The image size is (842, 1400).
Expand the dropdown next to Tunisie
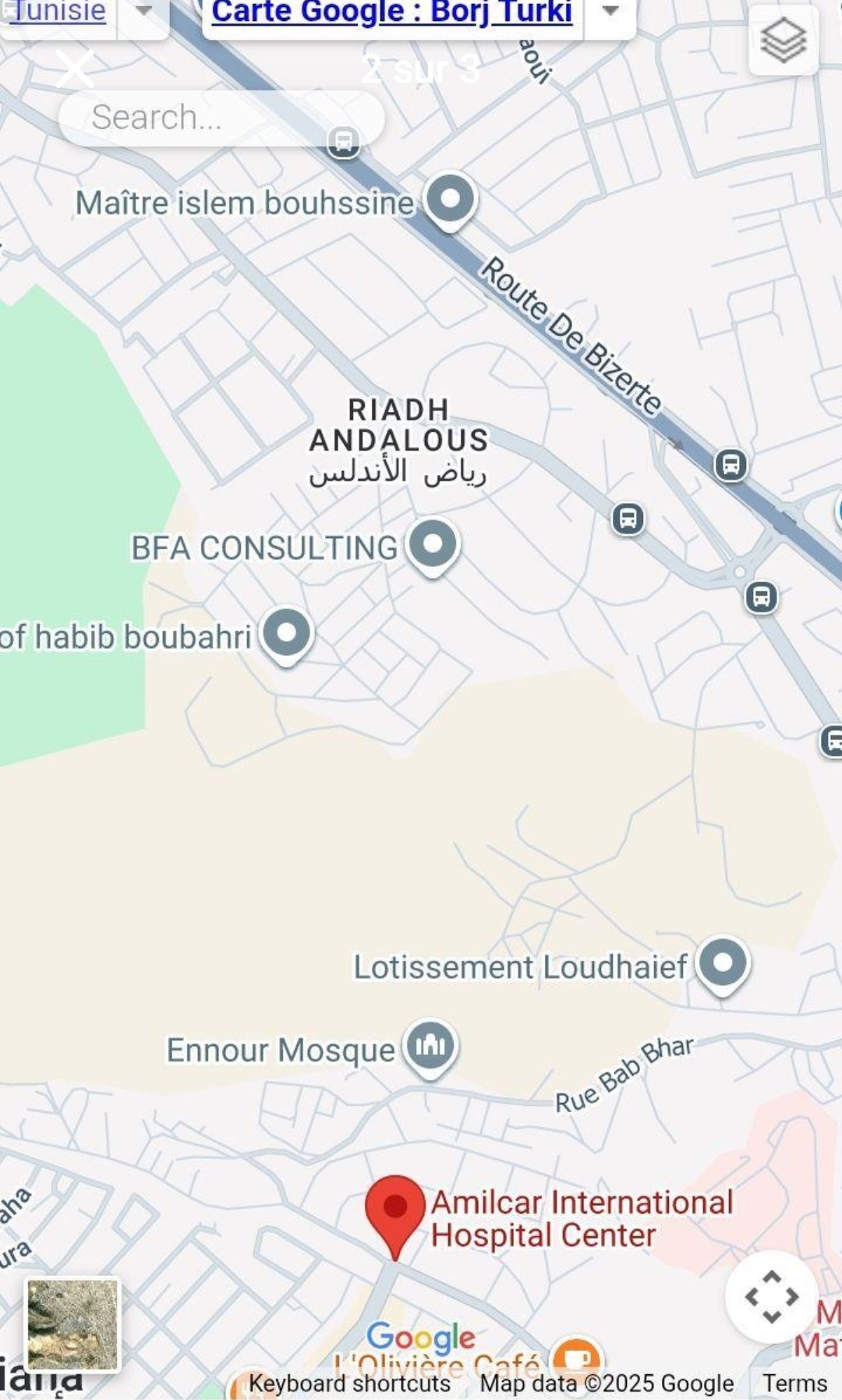pos(143,12)
